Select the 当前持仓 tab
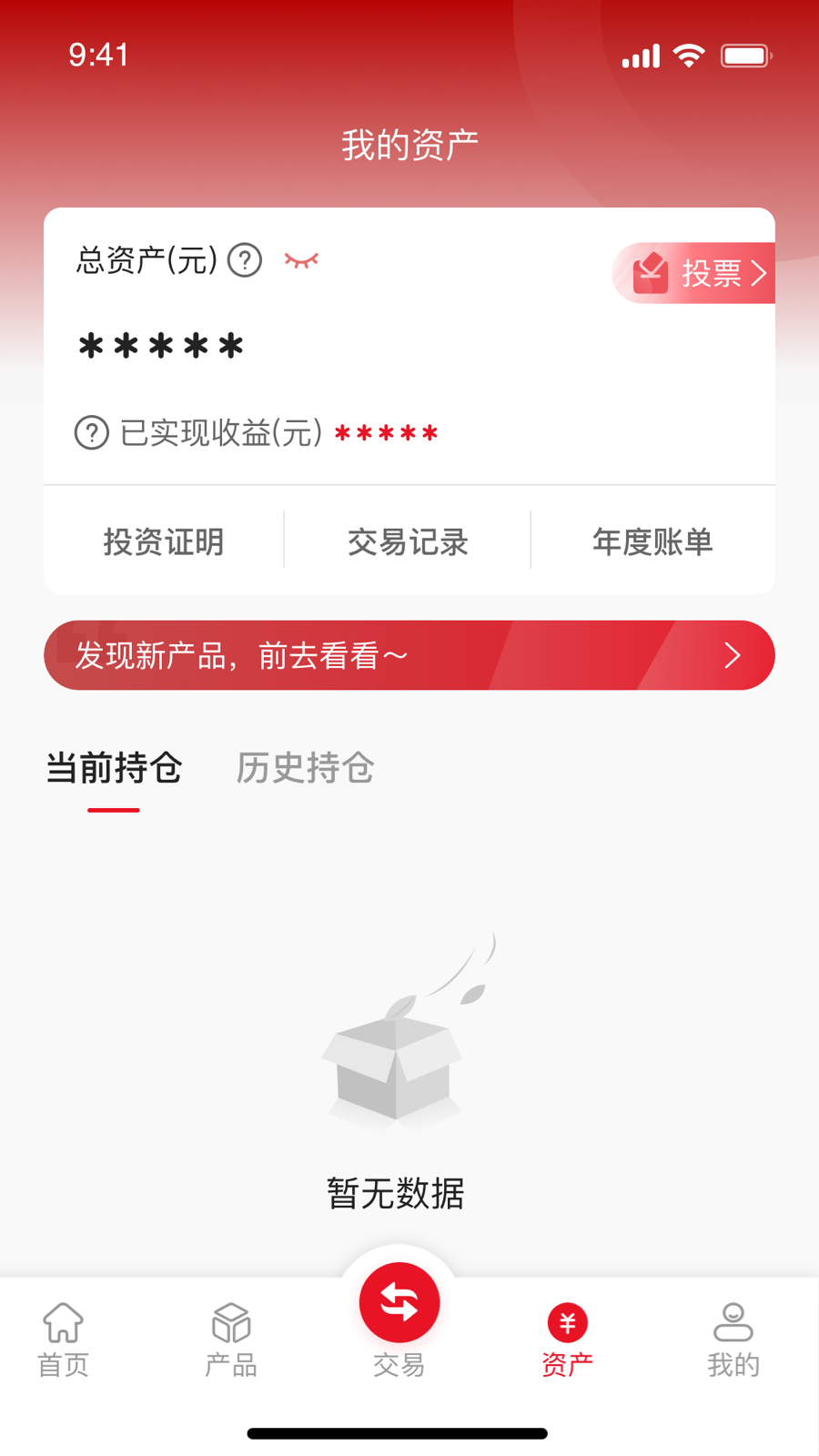The image size is (819, 1456). [x=115, y=769]
